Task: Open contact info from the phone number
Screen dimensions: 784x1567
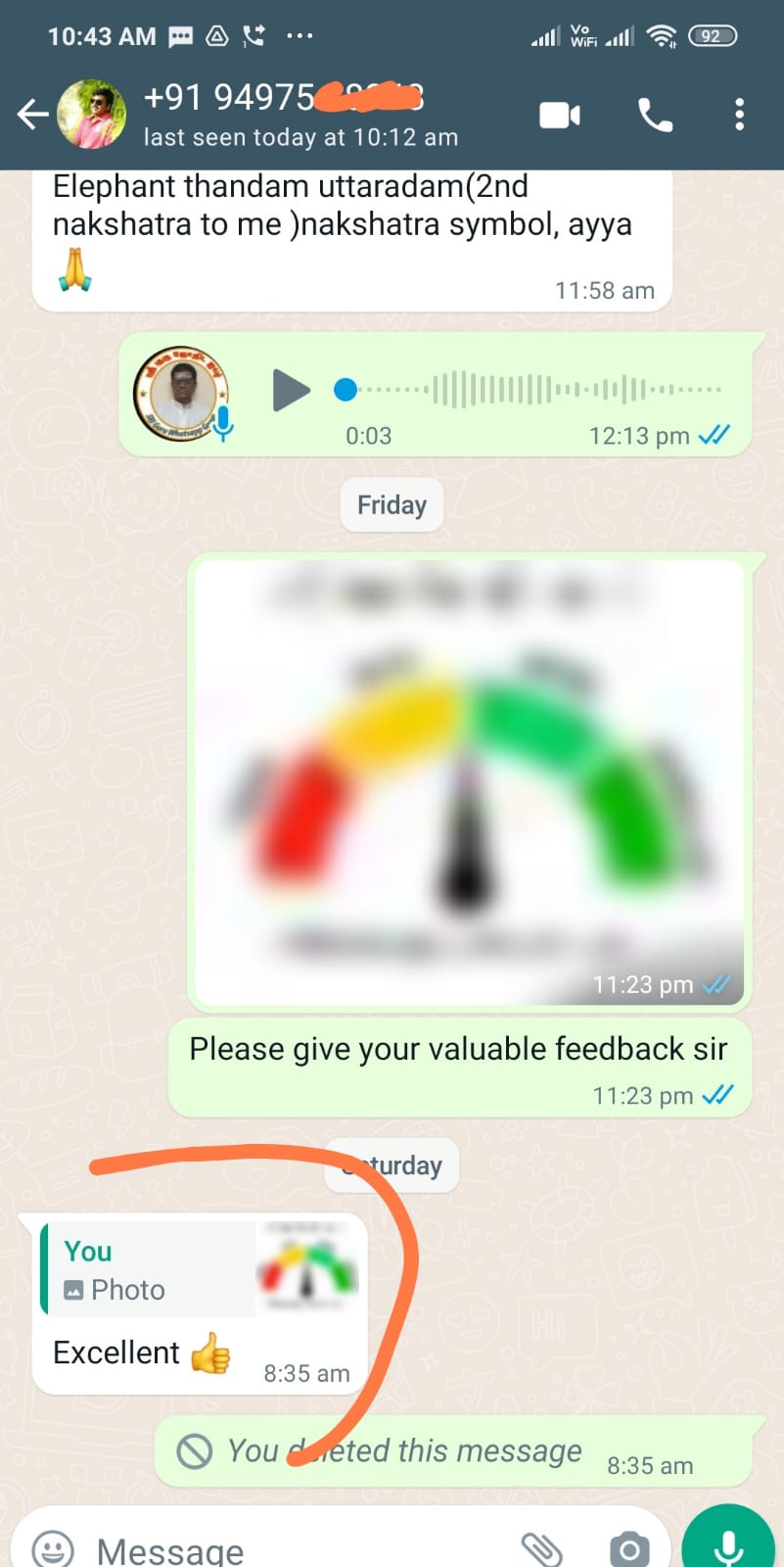Action: coord(284,98)
